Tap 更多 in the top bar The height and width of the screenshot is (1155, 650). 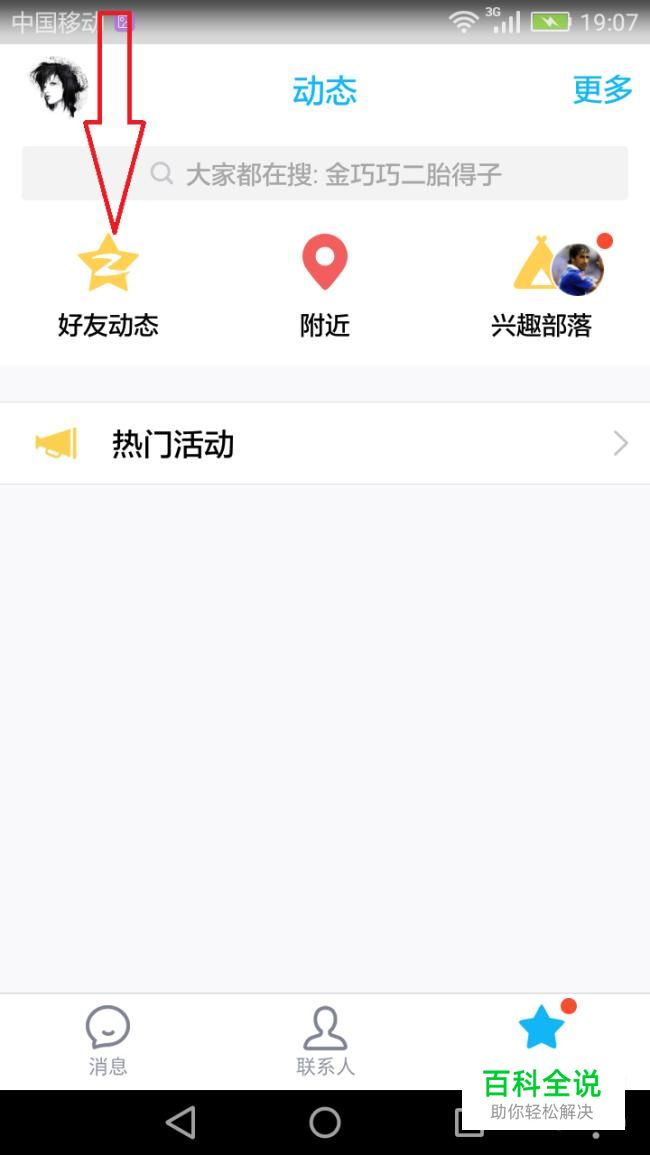coord(602,90)
